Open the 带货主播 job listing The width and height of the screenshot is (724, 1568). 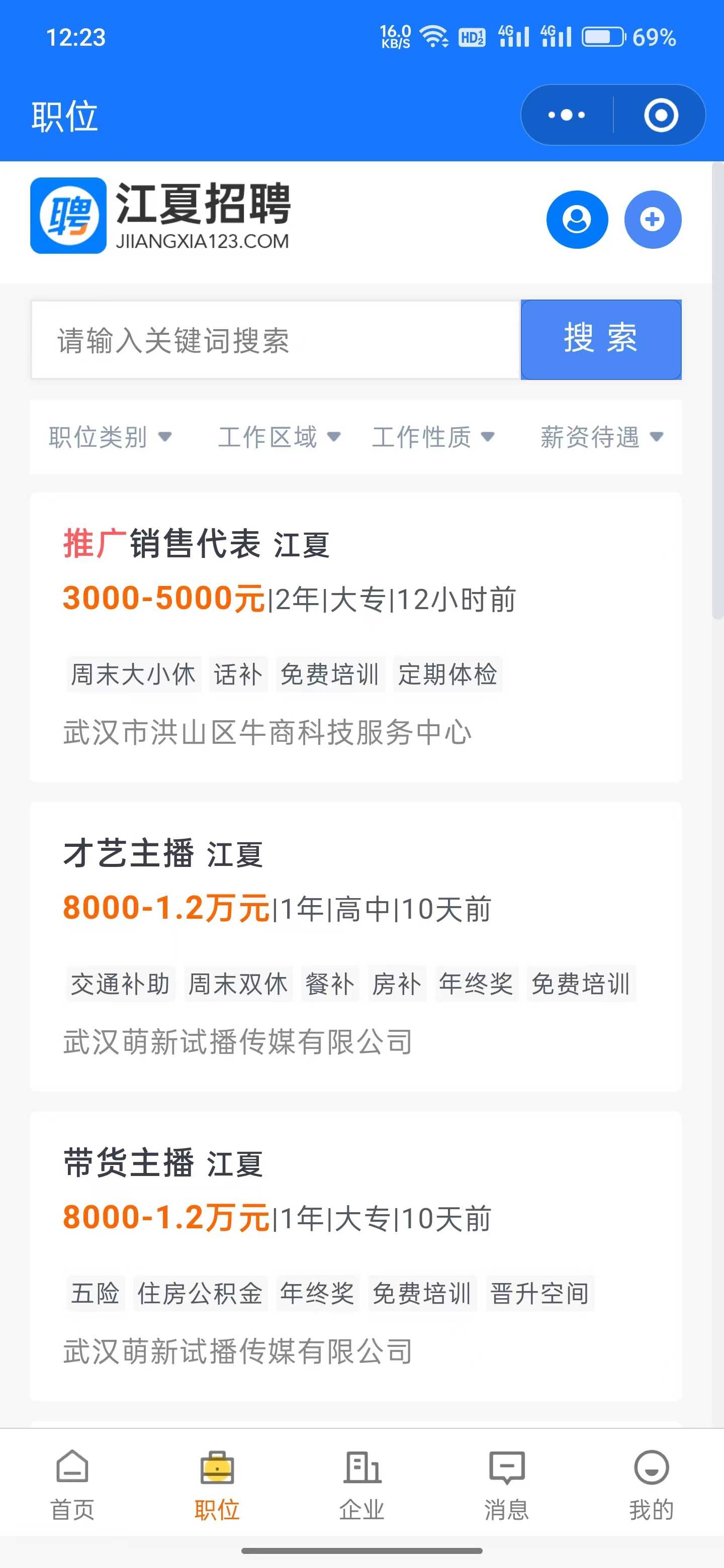click(355, 1256)
